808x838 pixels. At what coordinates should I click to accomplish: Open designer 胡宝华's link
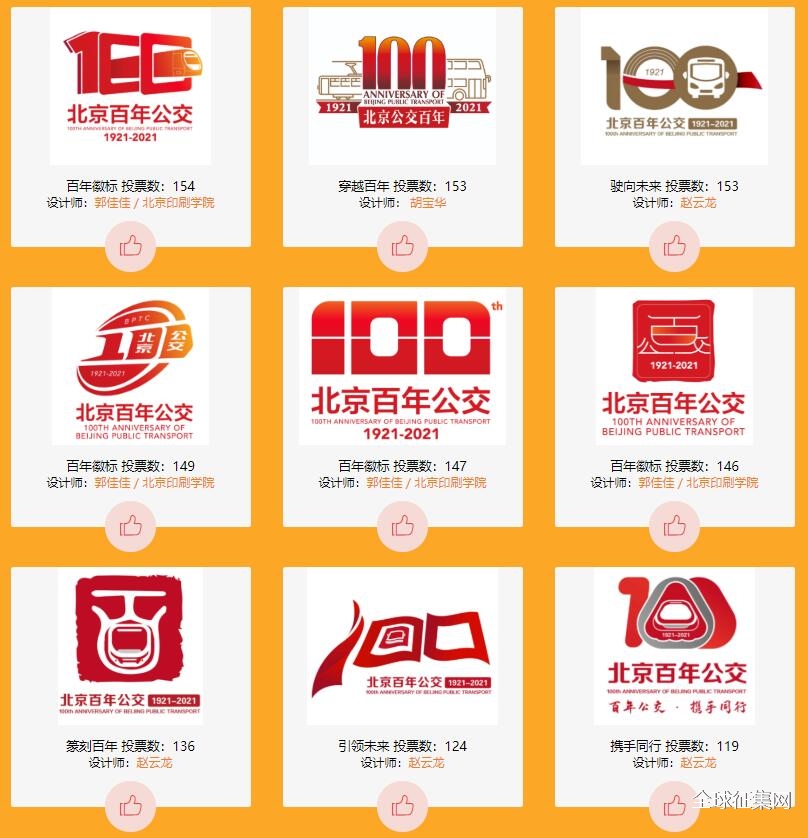click(427, 203)
